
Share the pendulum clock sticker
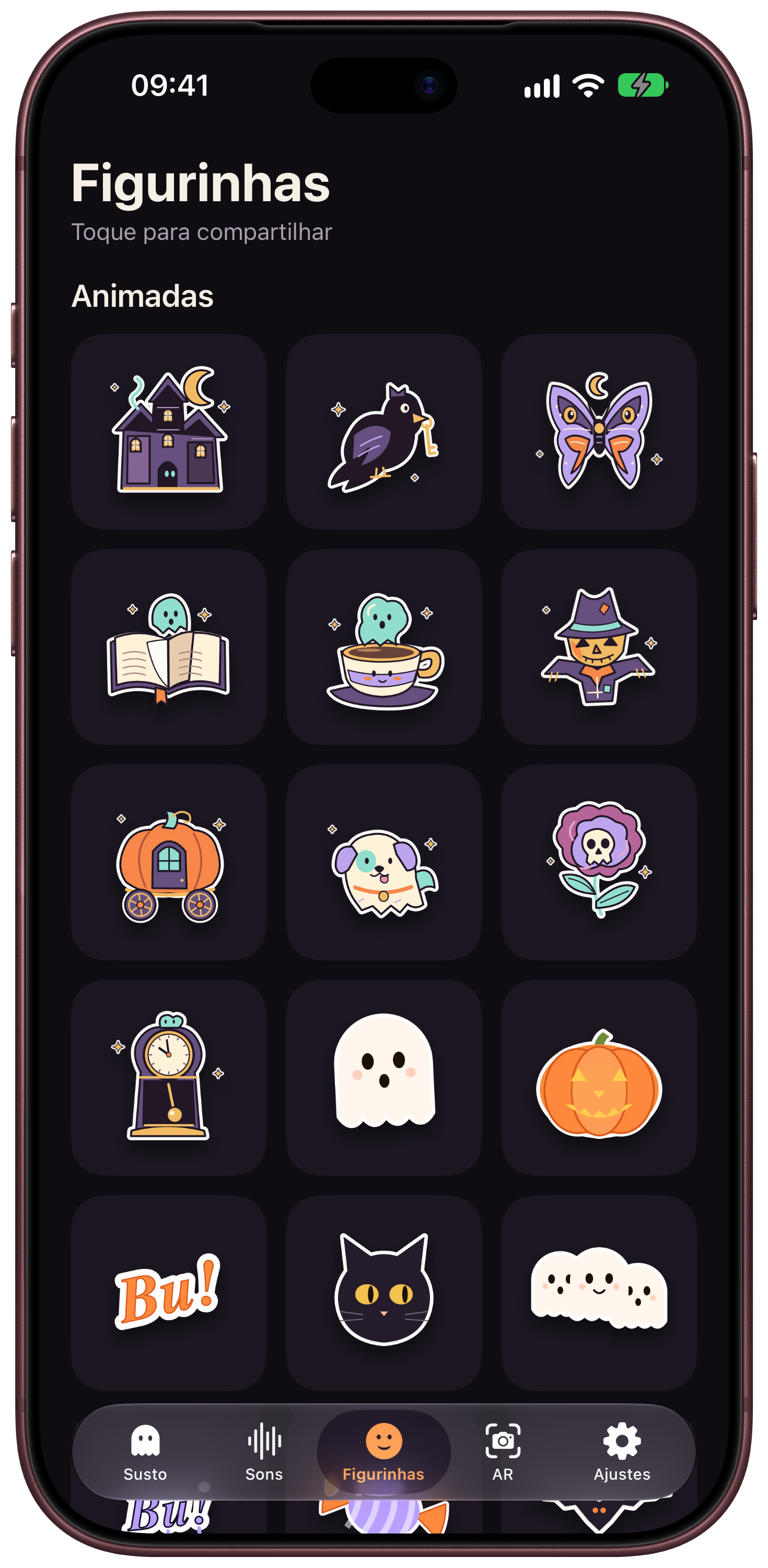(x=169, y=1077)
